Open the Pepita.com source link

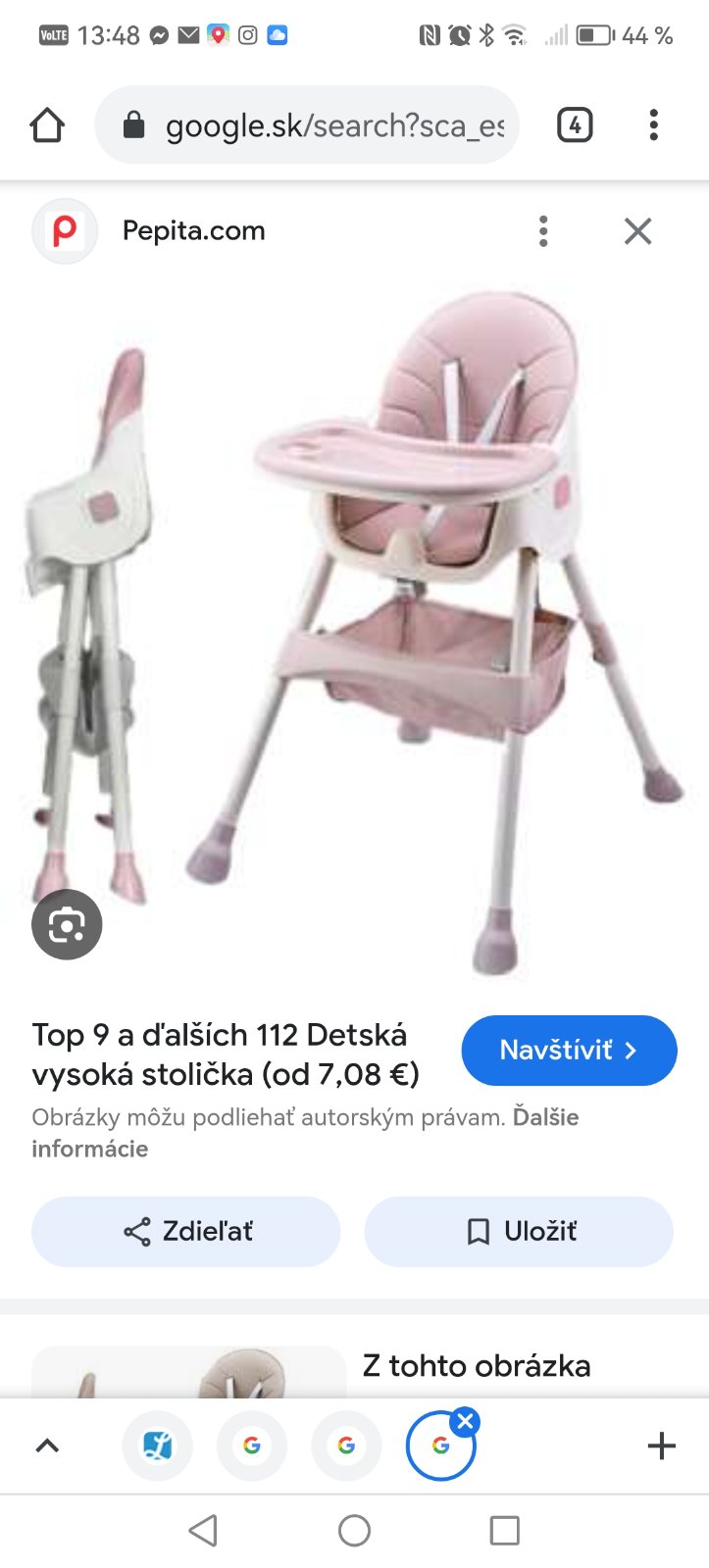pyautogui.click(x=193, y=231)
